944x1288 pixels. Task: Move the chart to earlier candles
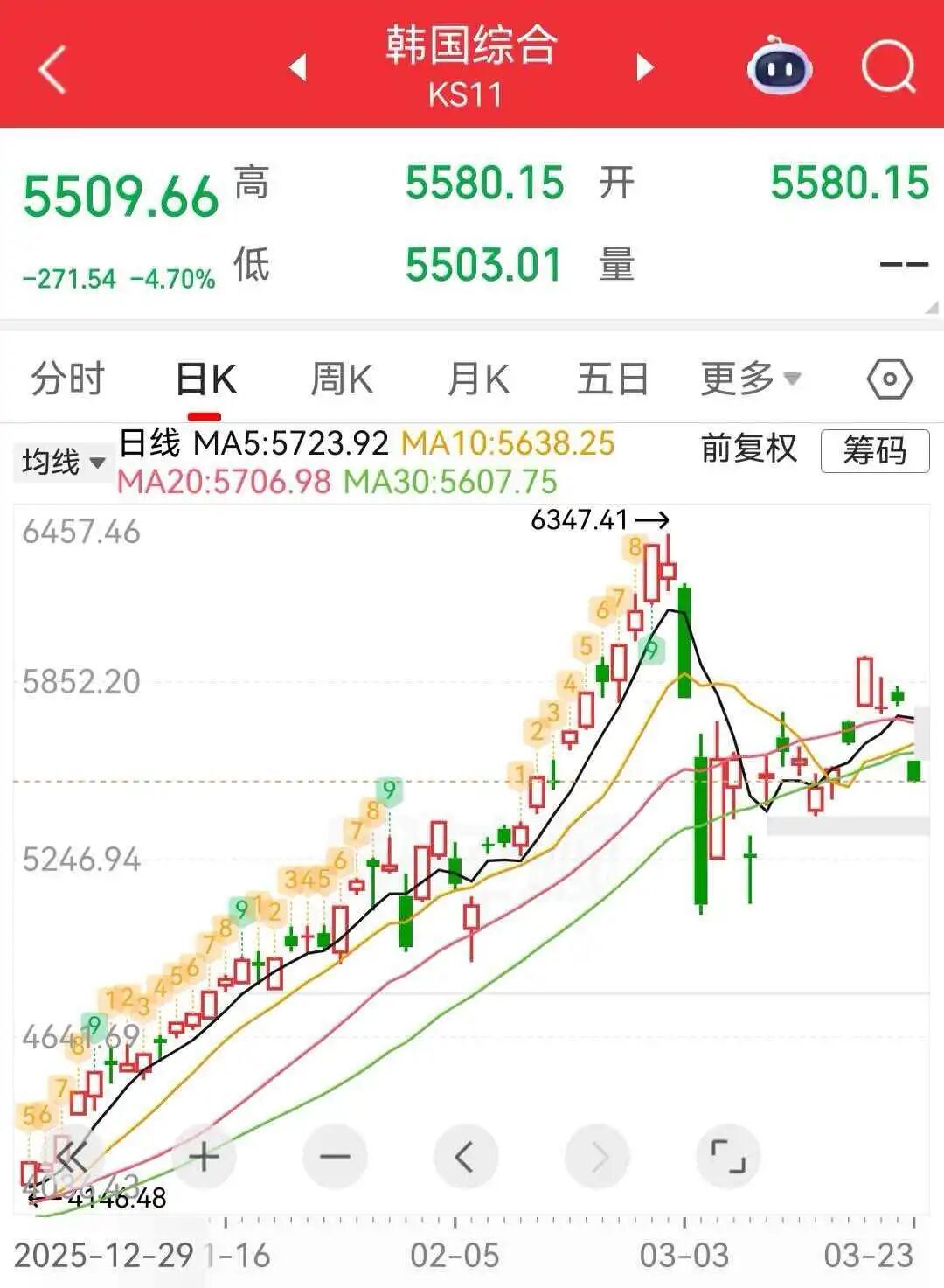pyautogui.click(x=466, y=1157)
